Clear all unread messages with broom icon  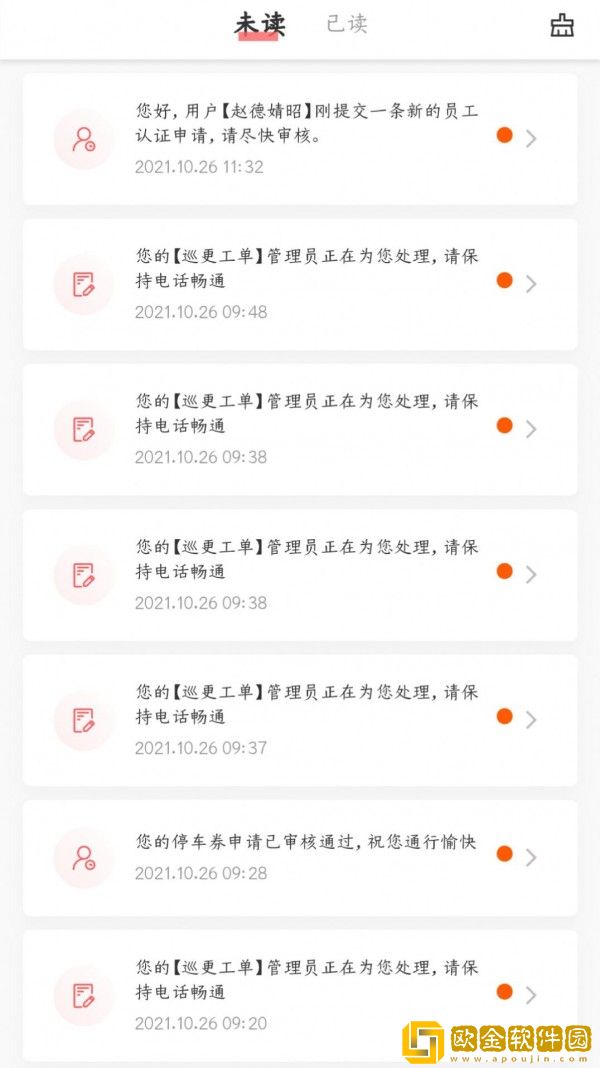click(x=562, y=26)
